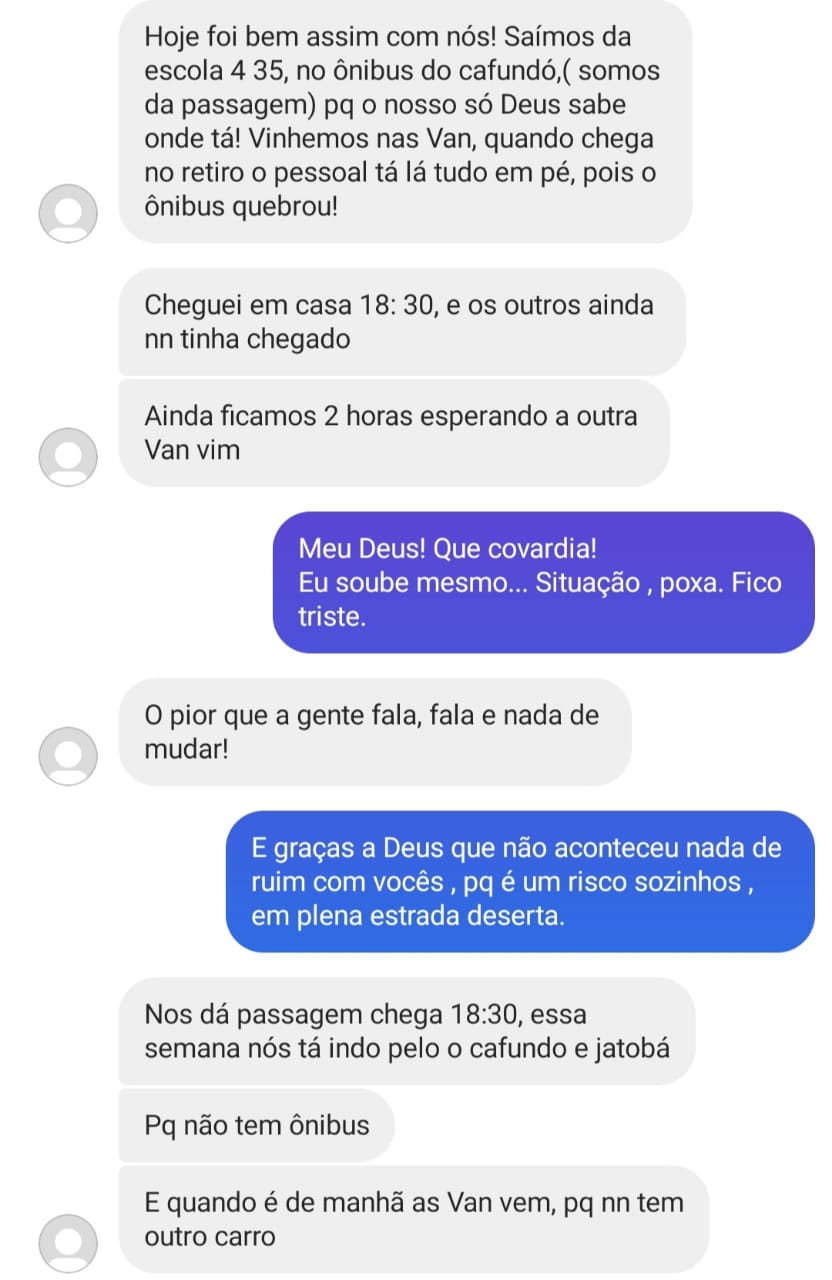The width and height of the screenshot is (832, 1280).
Task: Open sender avatar beside the "ônibus quebrou!" message
Action: point(68,213)
